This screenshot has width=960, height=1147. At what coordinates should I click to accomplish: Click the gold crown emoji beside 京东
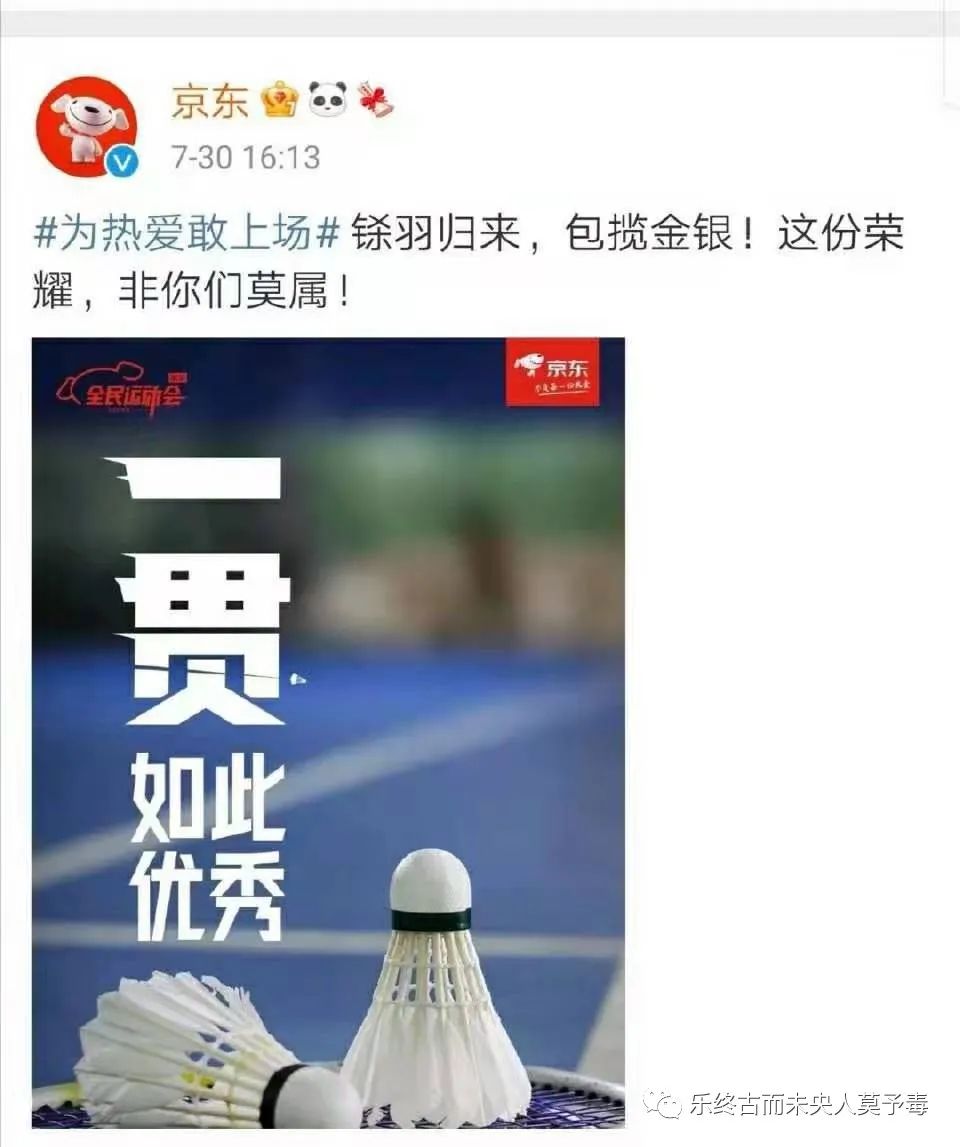pyautogui.click(x=280, y=102)
